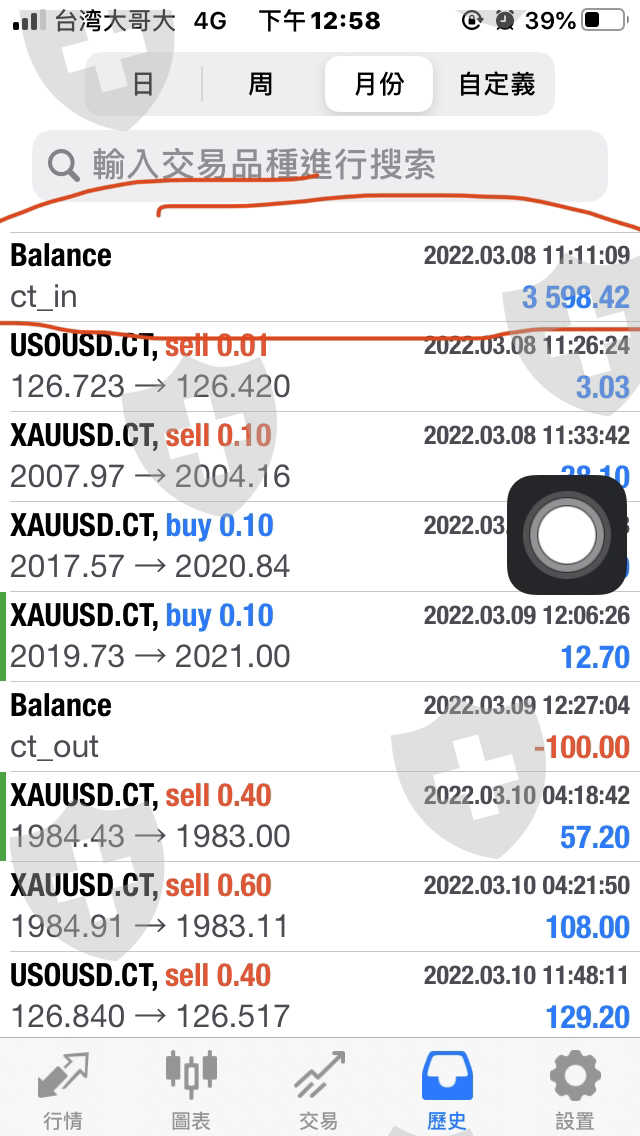Open the ct_out Balance -100.00 entry

pos(320,727)
